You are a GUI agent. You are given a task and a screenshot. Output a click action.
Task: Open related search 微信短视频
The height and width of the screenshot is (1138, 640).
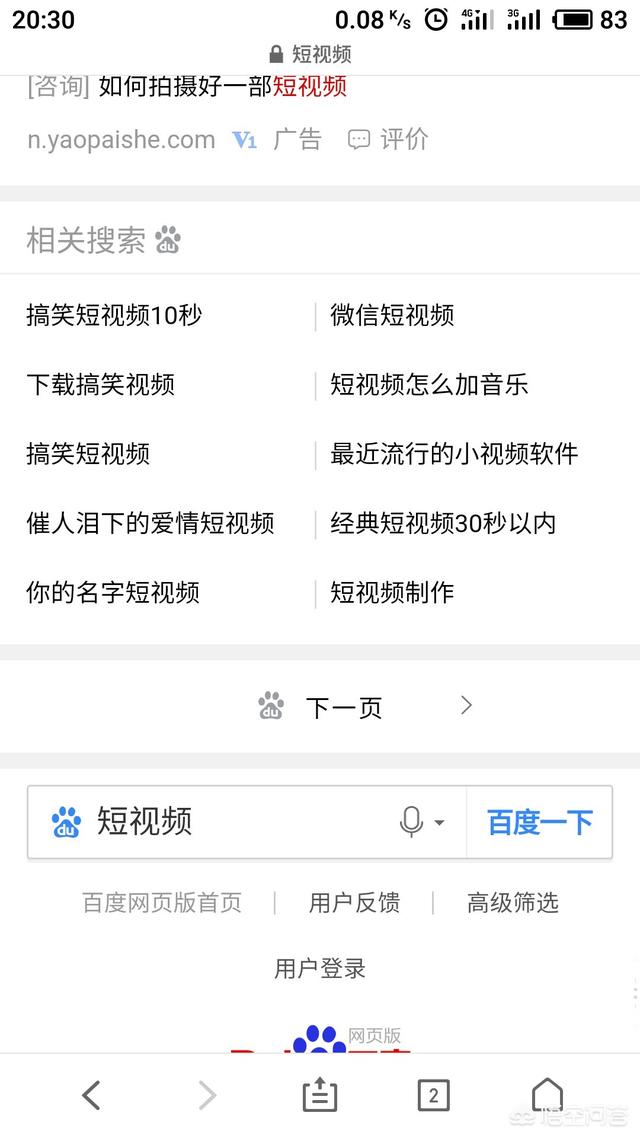click(x=392, y=316)
